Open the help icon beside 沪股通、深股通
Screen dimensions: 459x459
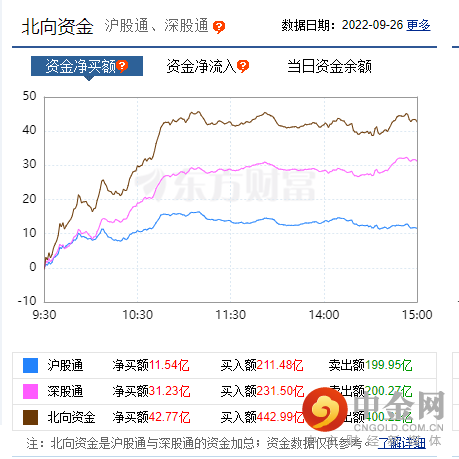pyautogui.click(x=219, y=27)
